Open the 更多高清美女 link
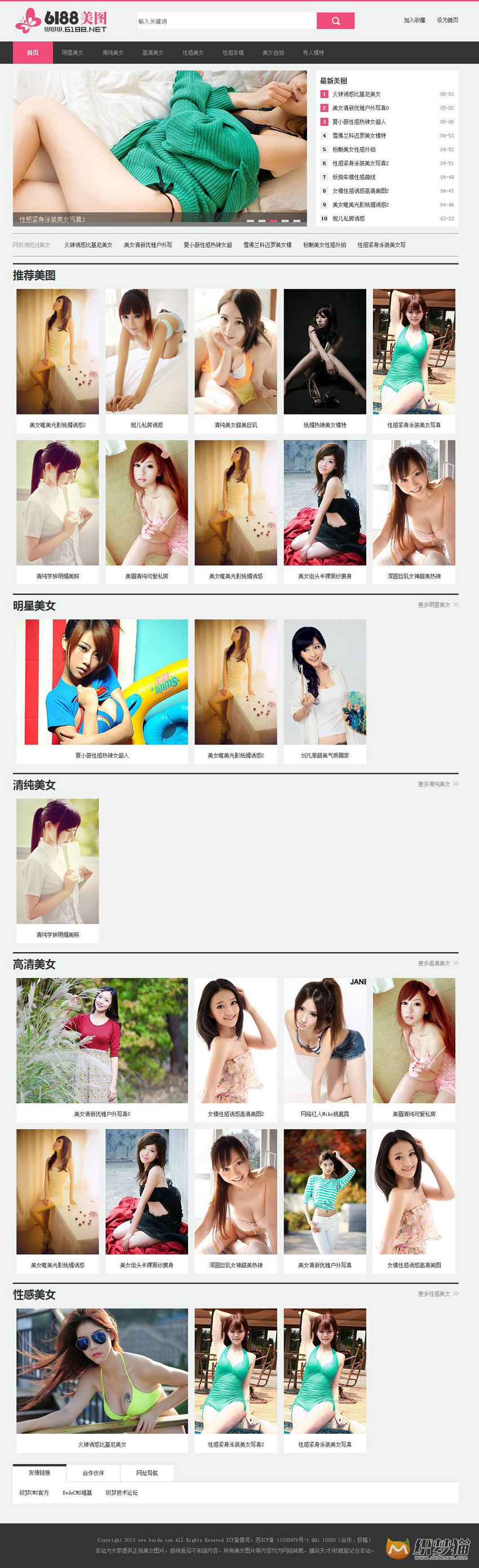The width and height of the screenshot is (479, 1568). (438, 963)
